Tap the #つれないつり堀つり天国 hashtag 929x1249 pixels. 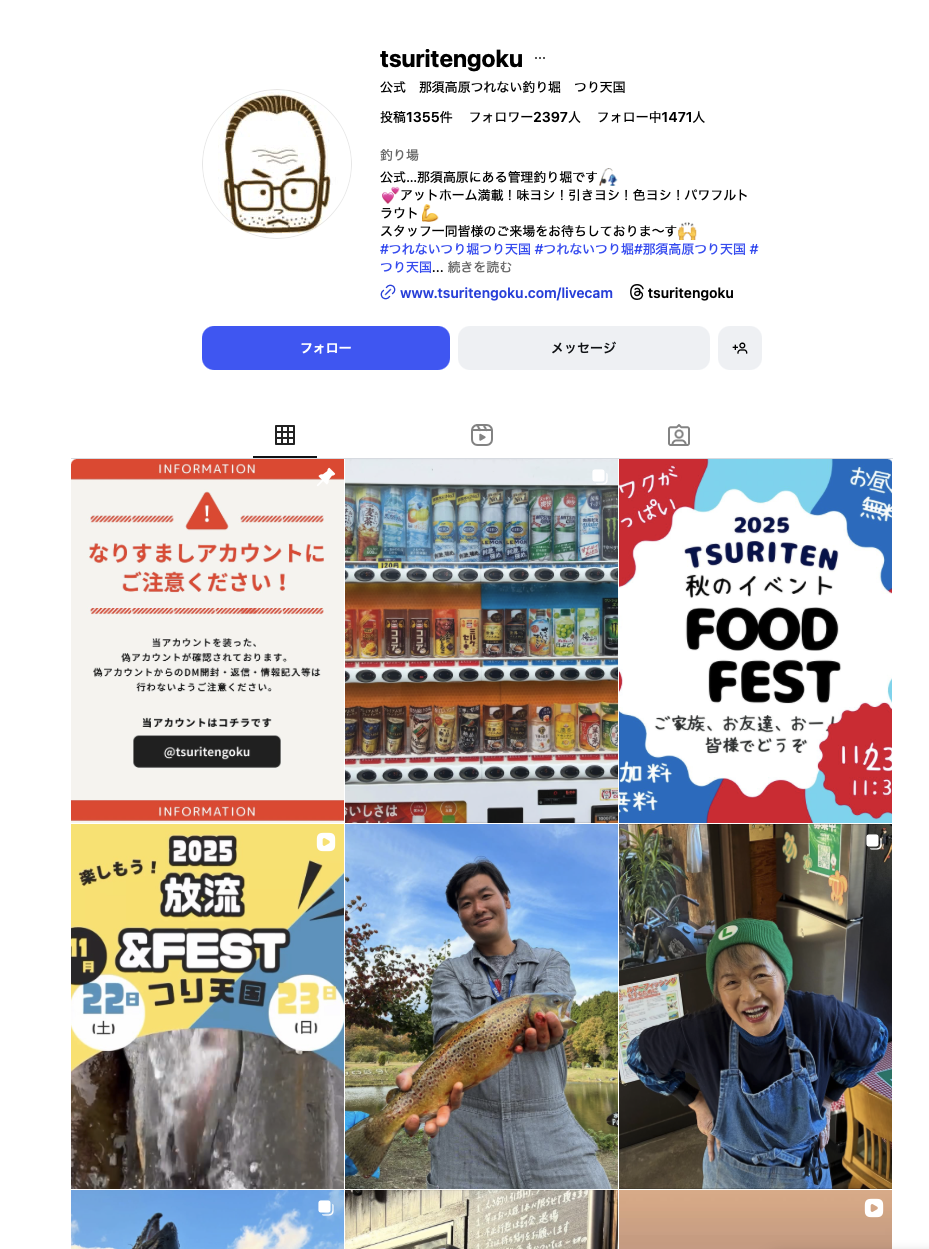pos(455,249)
